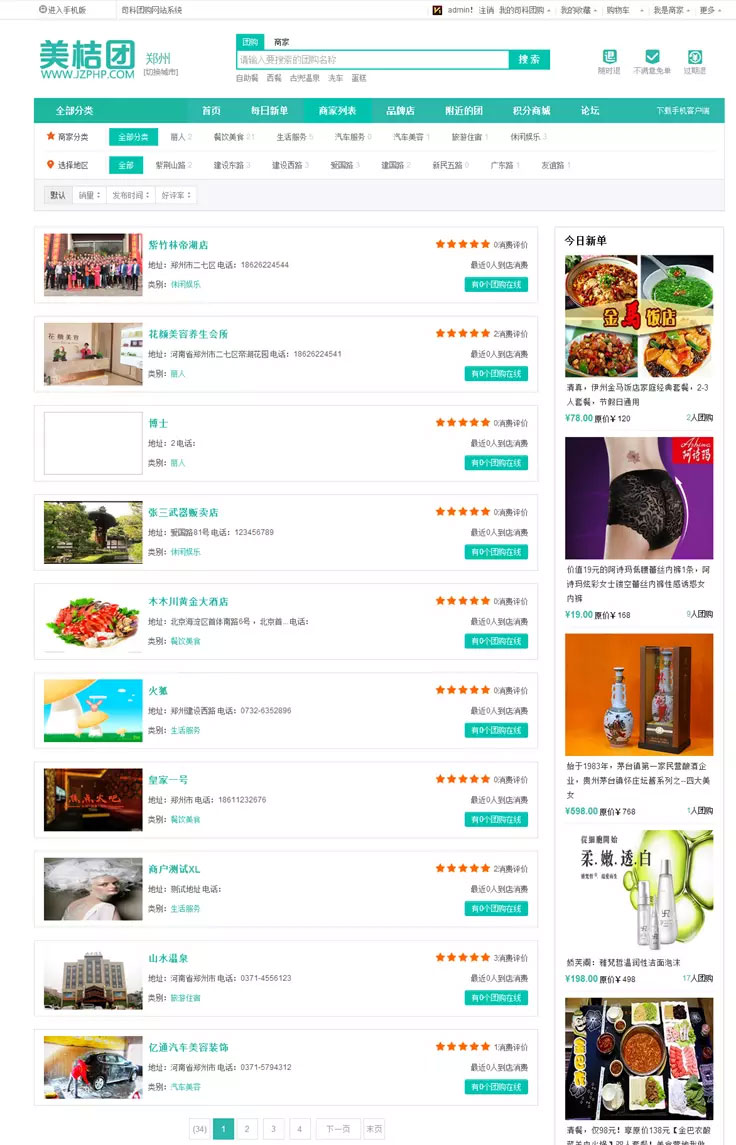This screenshot has height=1145, width=736.
Task: Filter merchants by 餐饮美食 category
Action: [230, 137]
